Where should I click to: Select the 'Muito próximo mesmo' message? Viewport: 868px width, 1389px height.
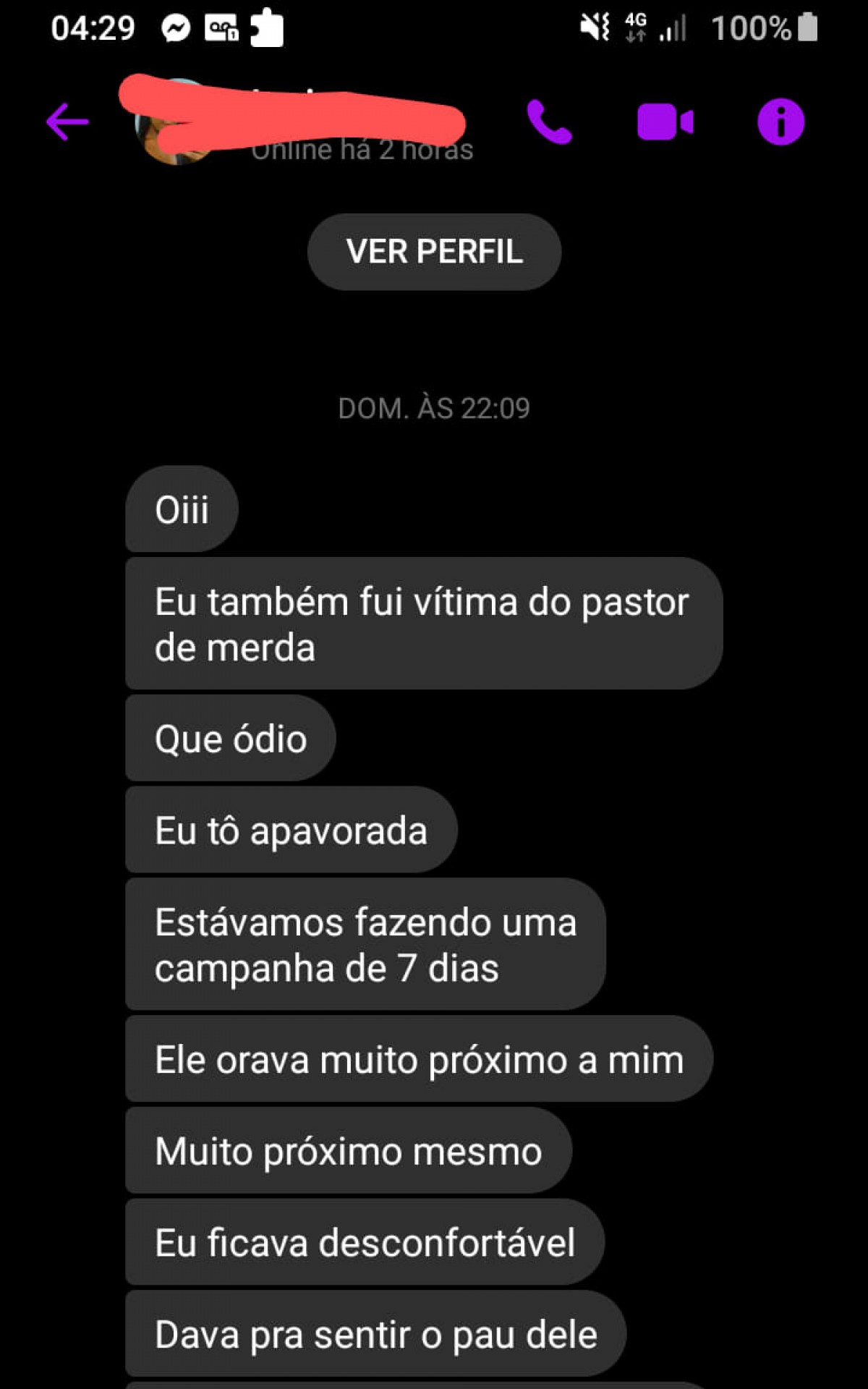tap(347, 1150)
